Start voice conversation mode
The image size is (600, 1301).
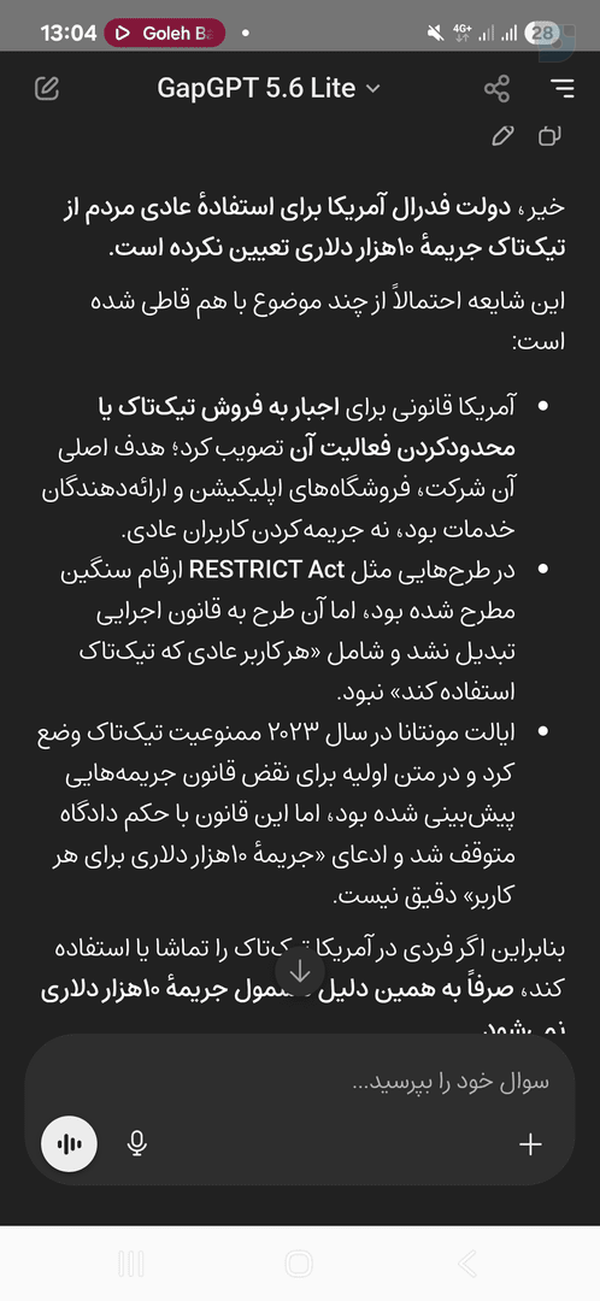pyautogui.click(x=69, y=1144)
